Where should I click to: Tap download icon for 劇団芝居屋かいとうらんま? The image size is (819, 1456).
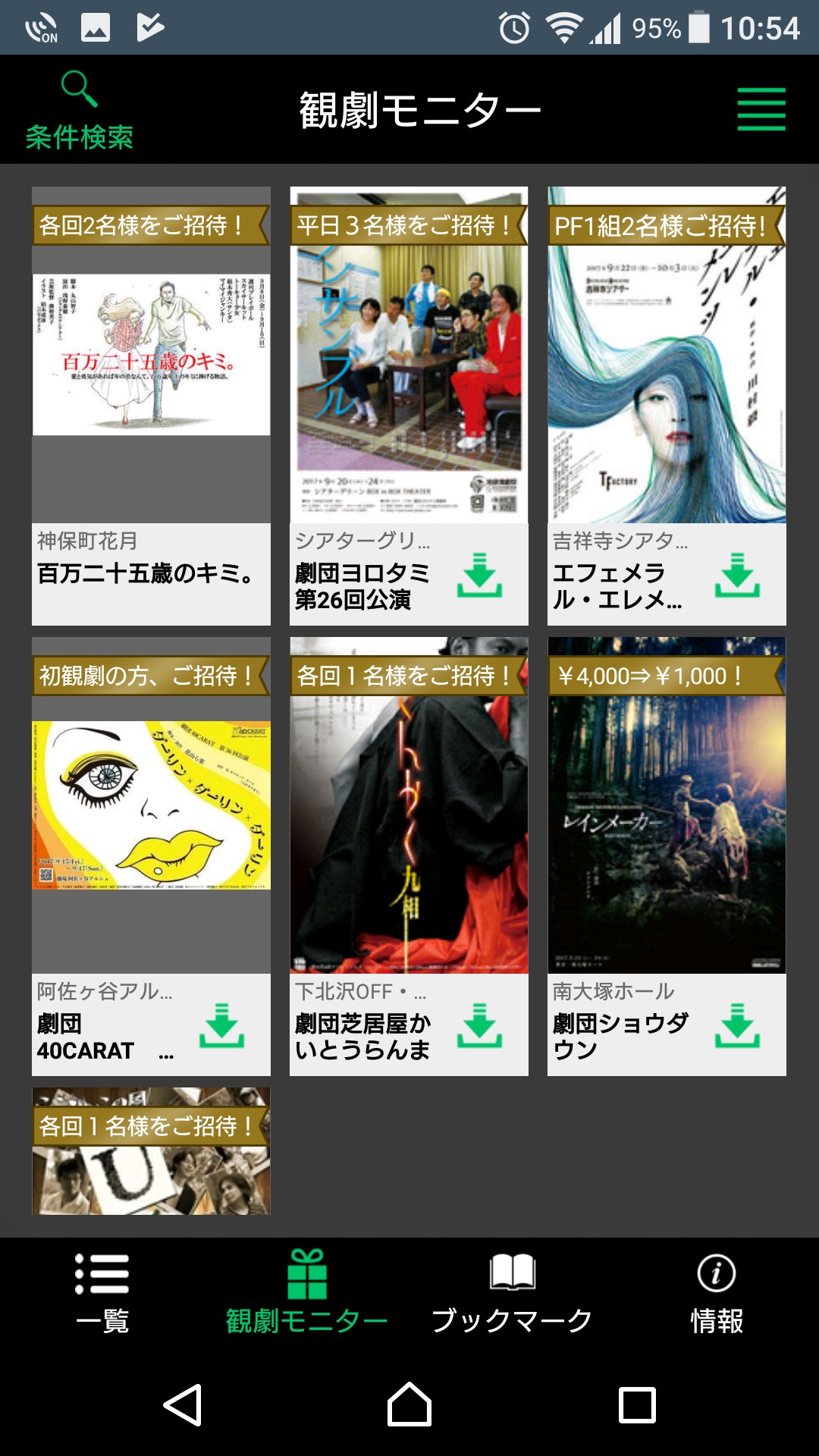[x=479, y=1027]
